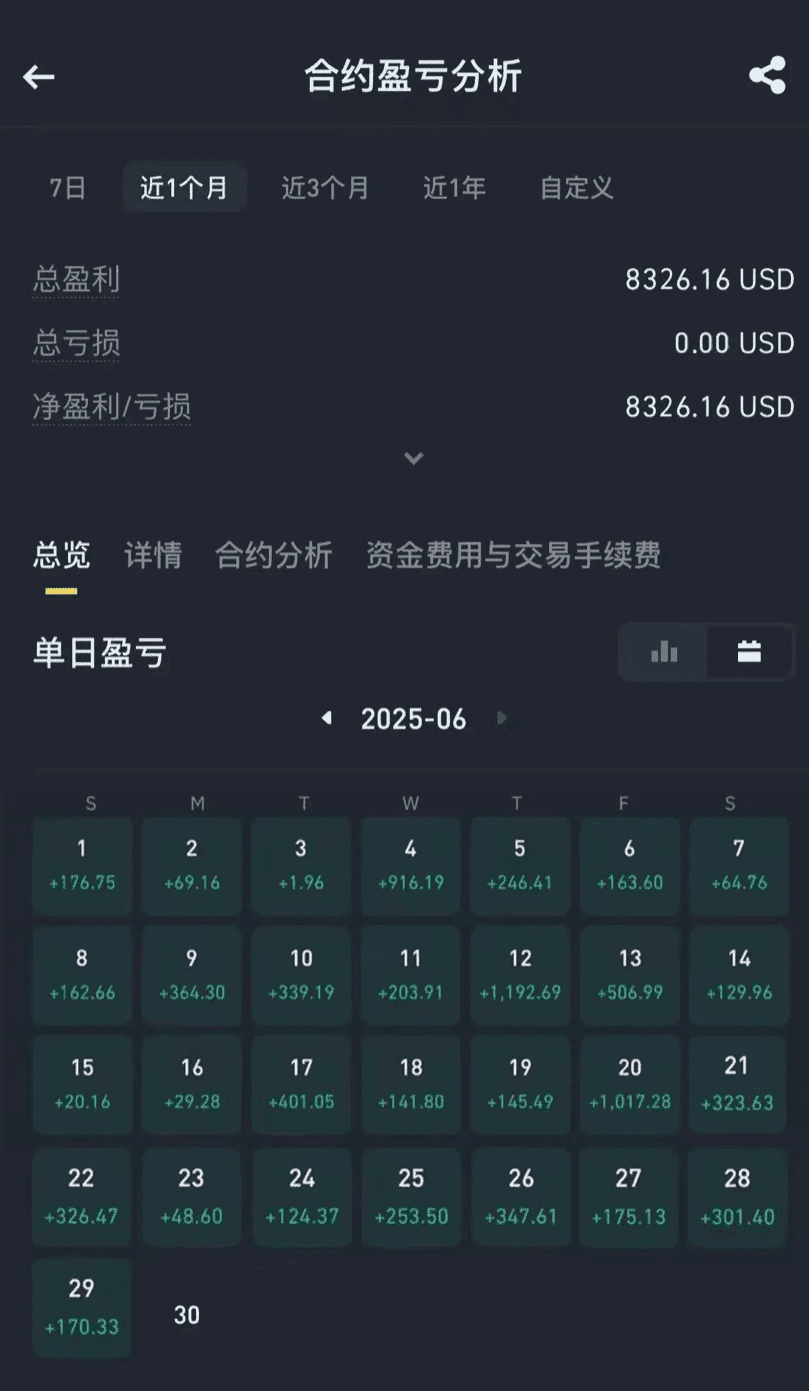Switch to the 详情 tab

pos(153,555)
